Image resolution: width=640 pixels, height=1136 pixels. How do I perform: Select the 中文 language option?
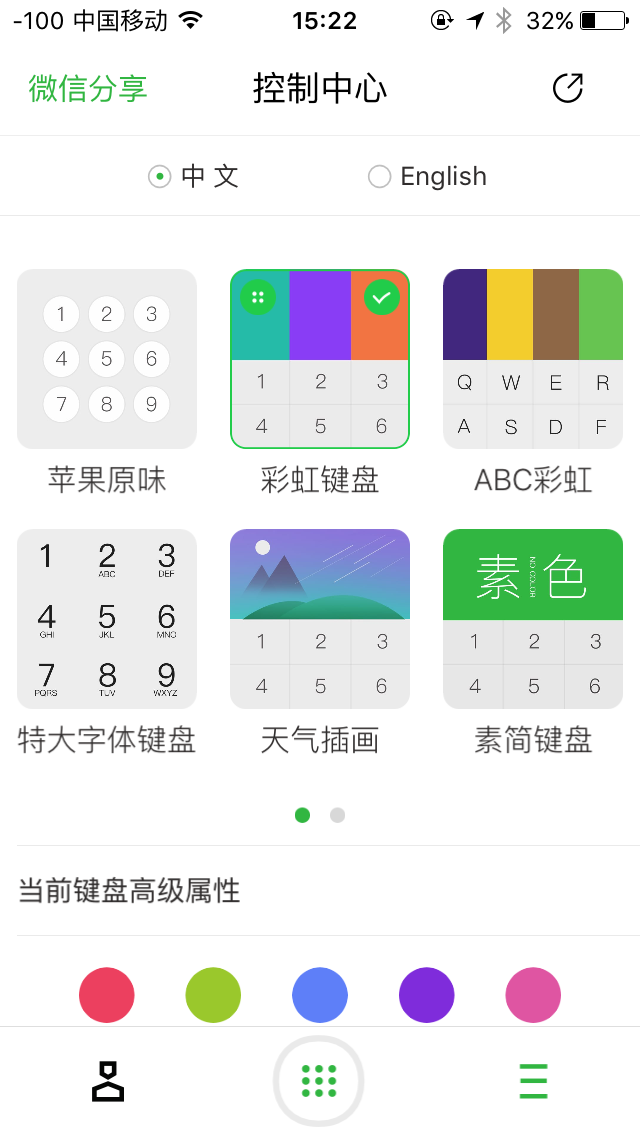pyautogui.click(x=194, y=176)
